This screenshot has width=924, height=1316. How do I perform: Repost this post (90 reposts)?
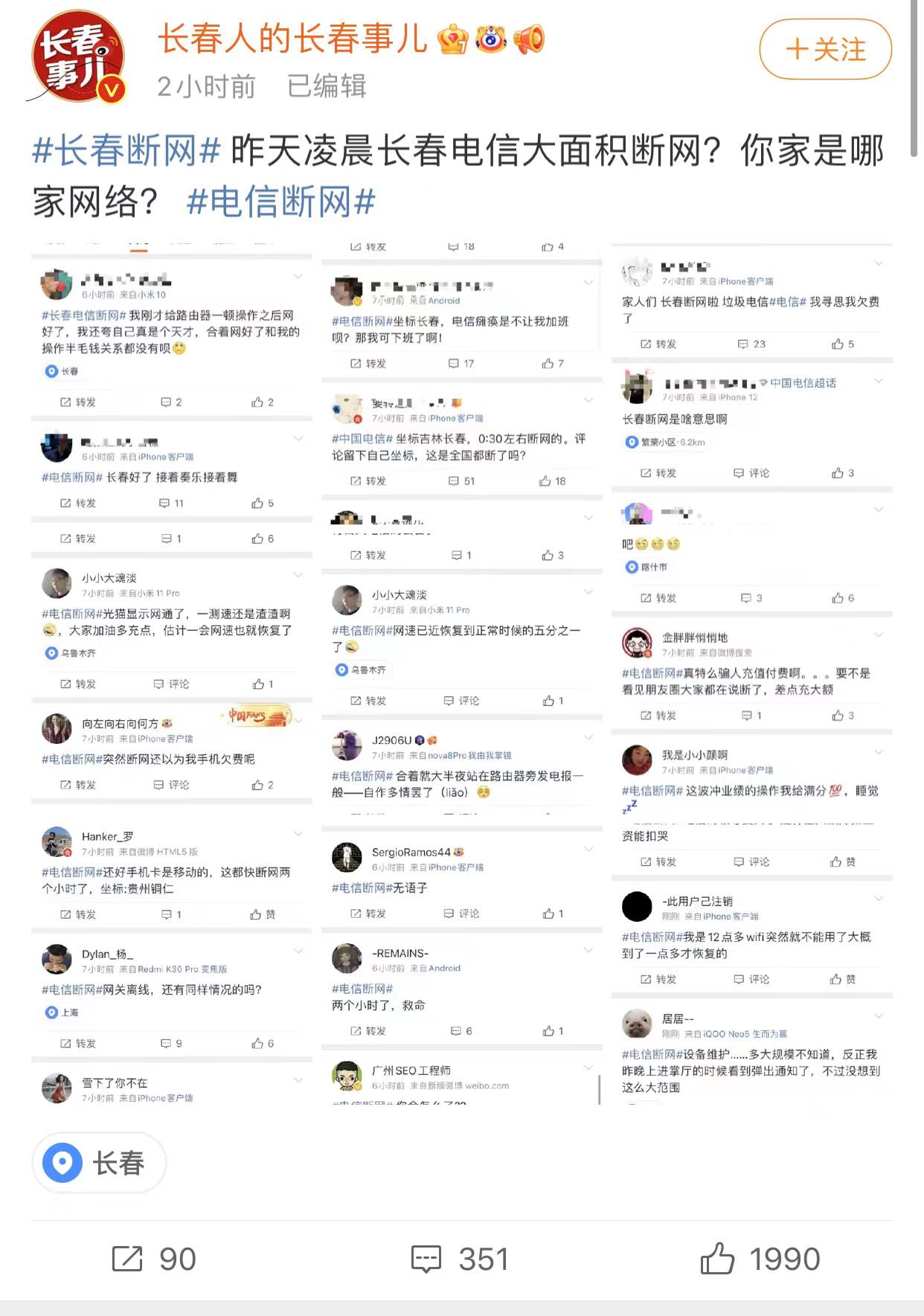pos(154,1259)
